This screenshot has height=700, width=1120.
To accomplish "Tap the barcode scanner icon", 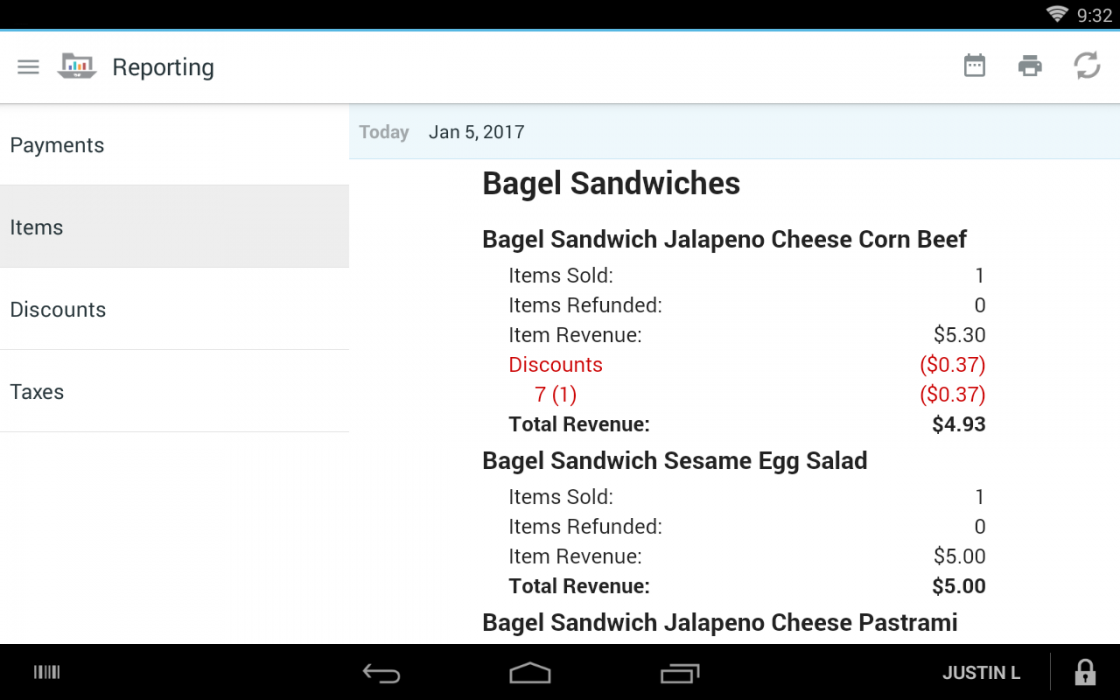I will [47, 673].
